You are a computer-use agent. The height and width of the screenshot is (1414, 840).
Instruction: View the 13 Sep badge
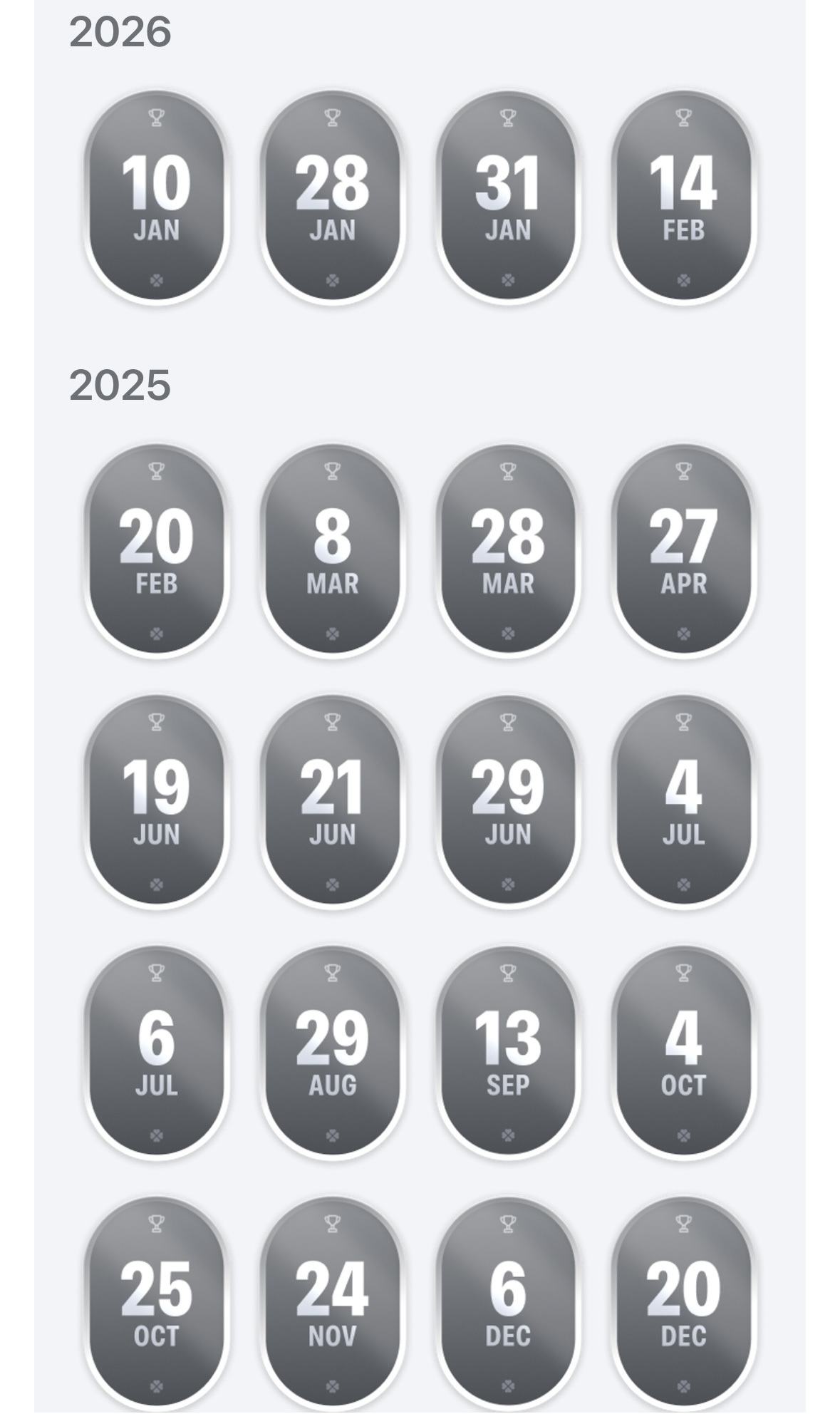click(507, 1053)
